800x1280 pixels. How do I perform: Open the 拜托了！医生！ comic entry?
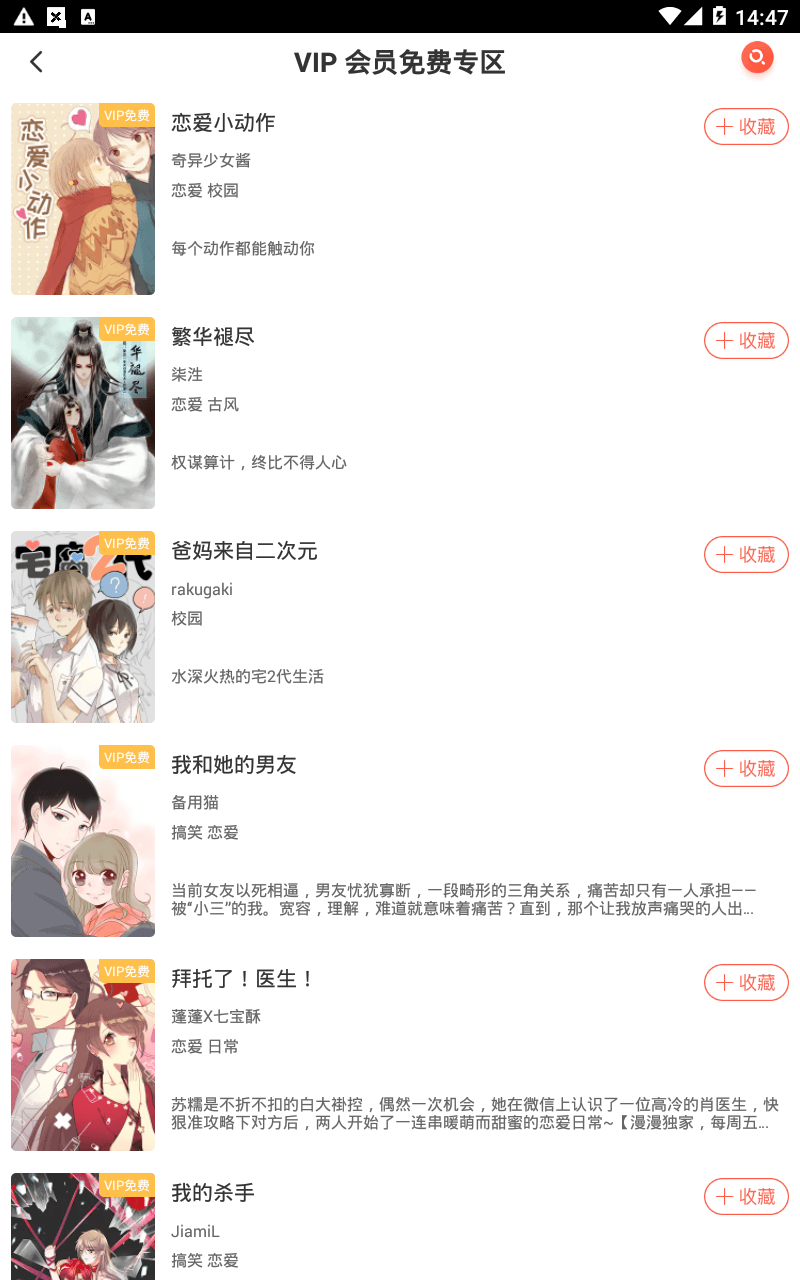400,1055
